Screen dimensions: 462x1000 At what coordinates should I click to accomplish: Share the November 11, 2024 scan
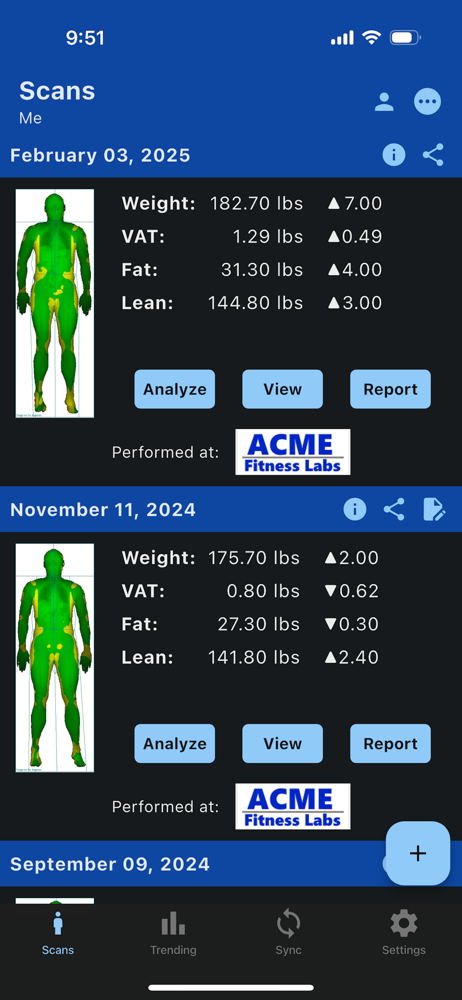394,510
